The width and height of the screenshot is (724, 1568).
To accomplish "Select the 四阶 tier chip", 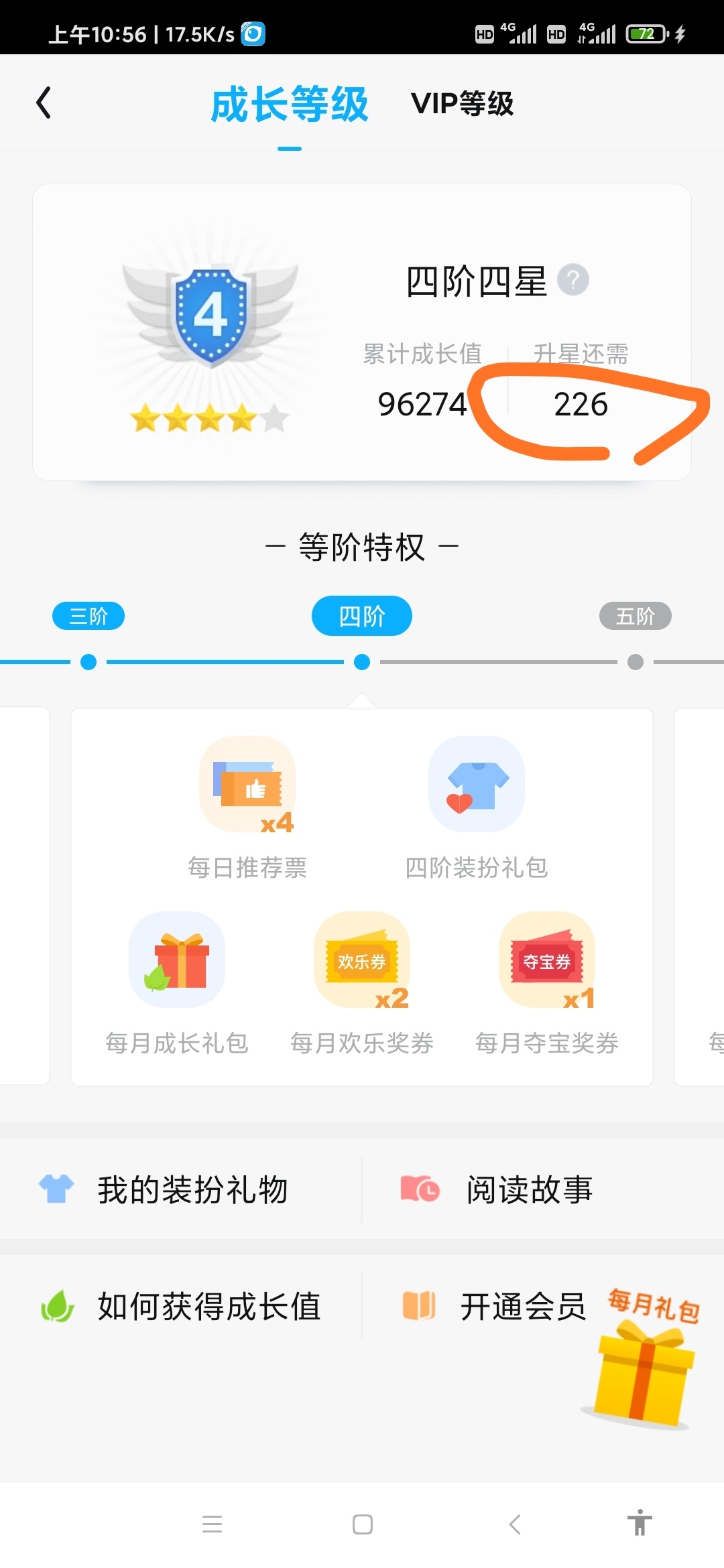I will point(362,616).
